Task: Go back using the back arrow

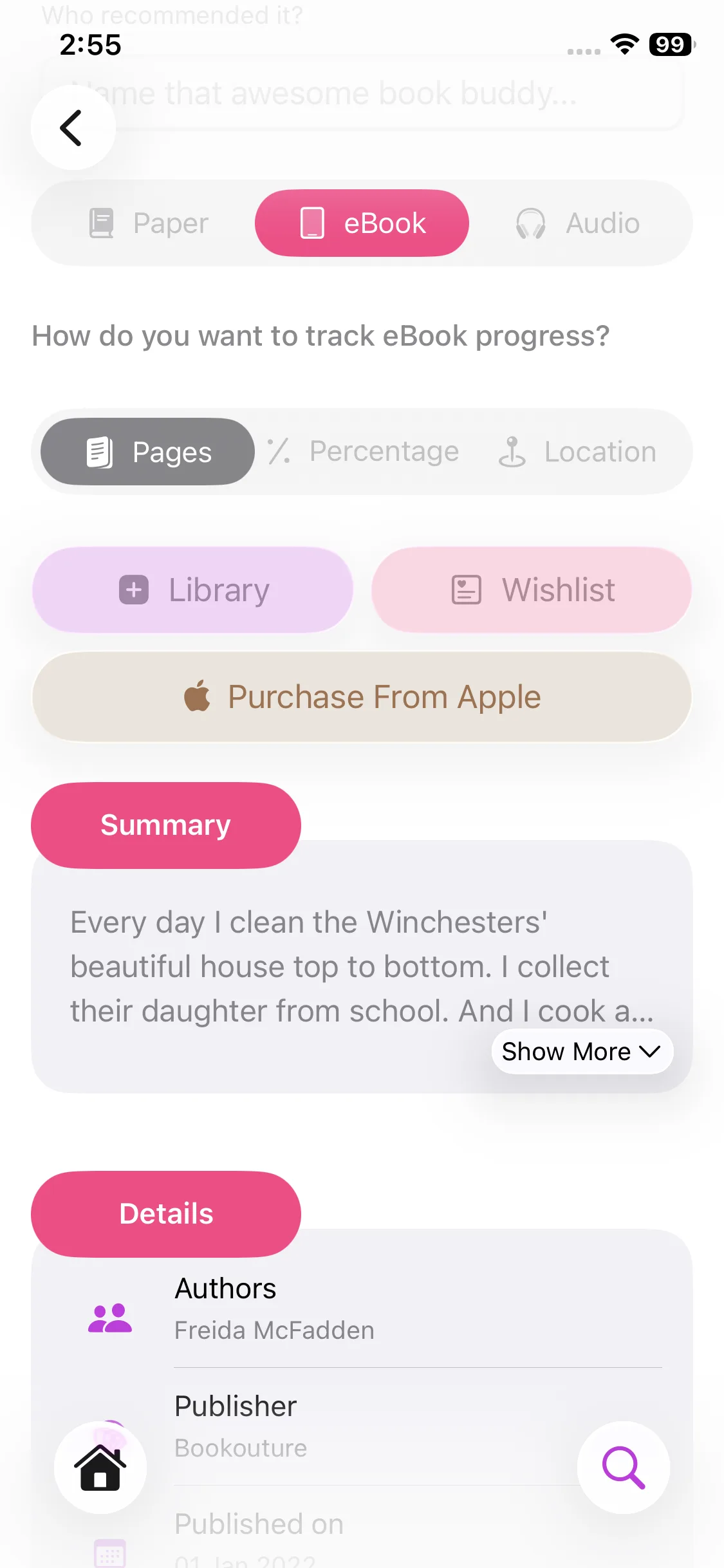Action: point(73,127)
